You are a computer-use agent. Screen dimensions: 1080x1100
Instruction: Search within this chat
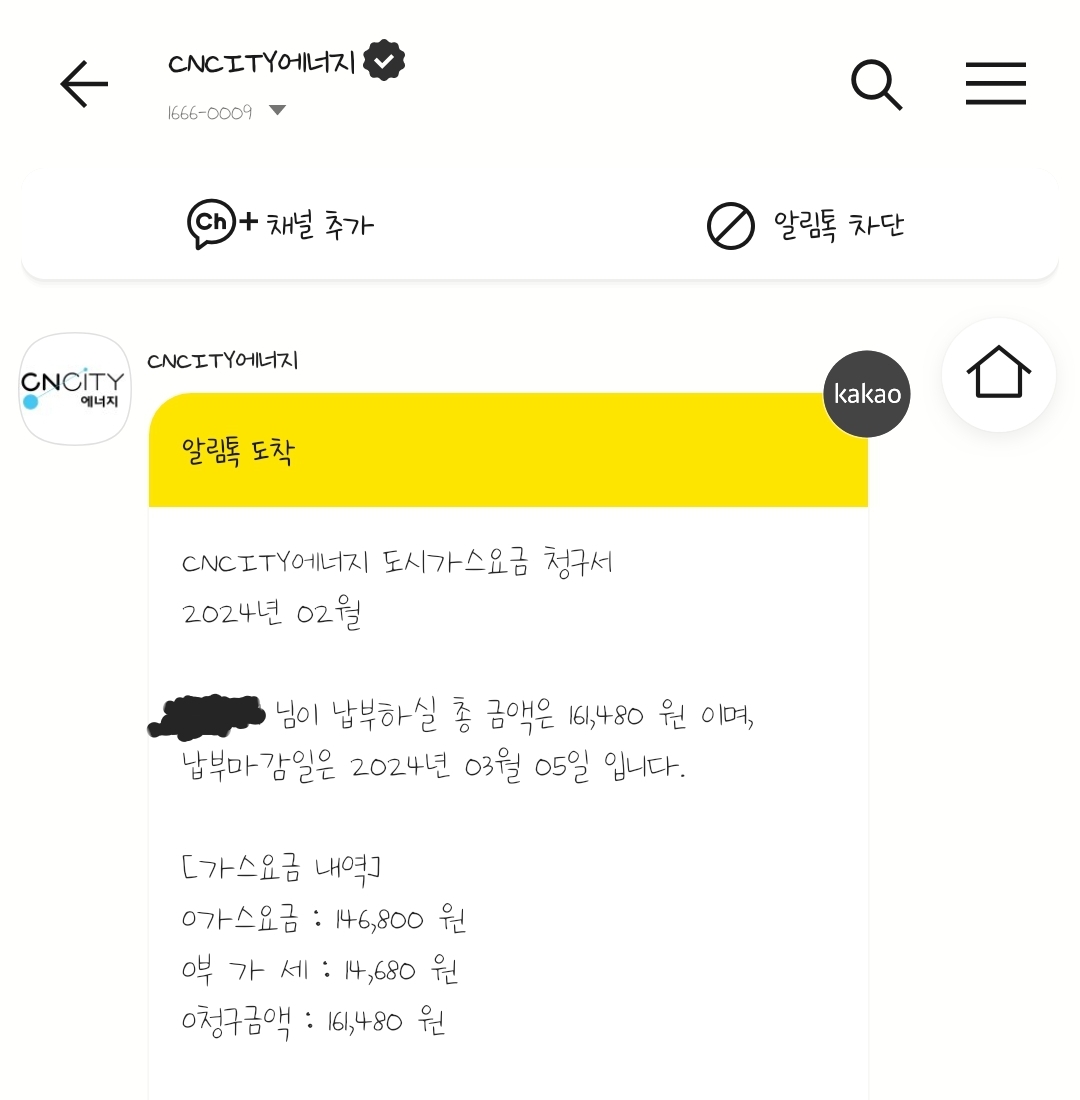pos(877,84)
